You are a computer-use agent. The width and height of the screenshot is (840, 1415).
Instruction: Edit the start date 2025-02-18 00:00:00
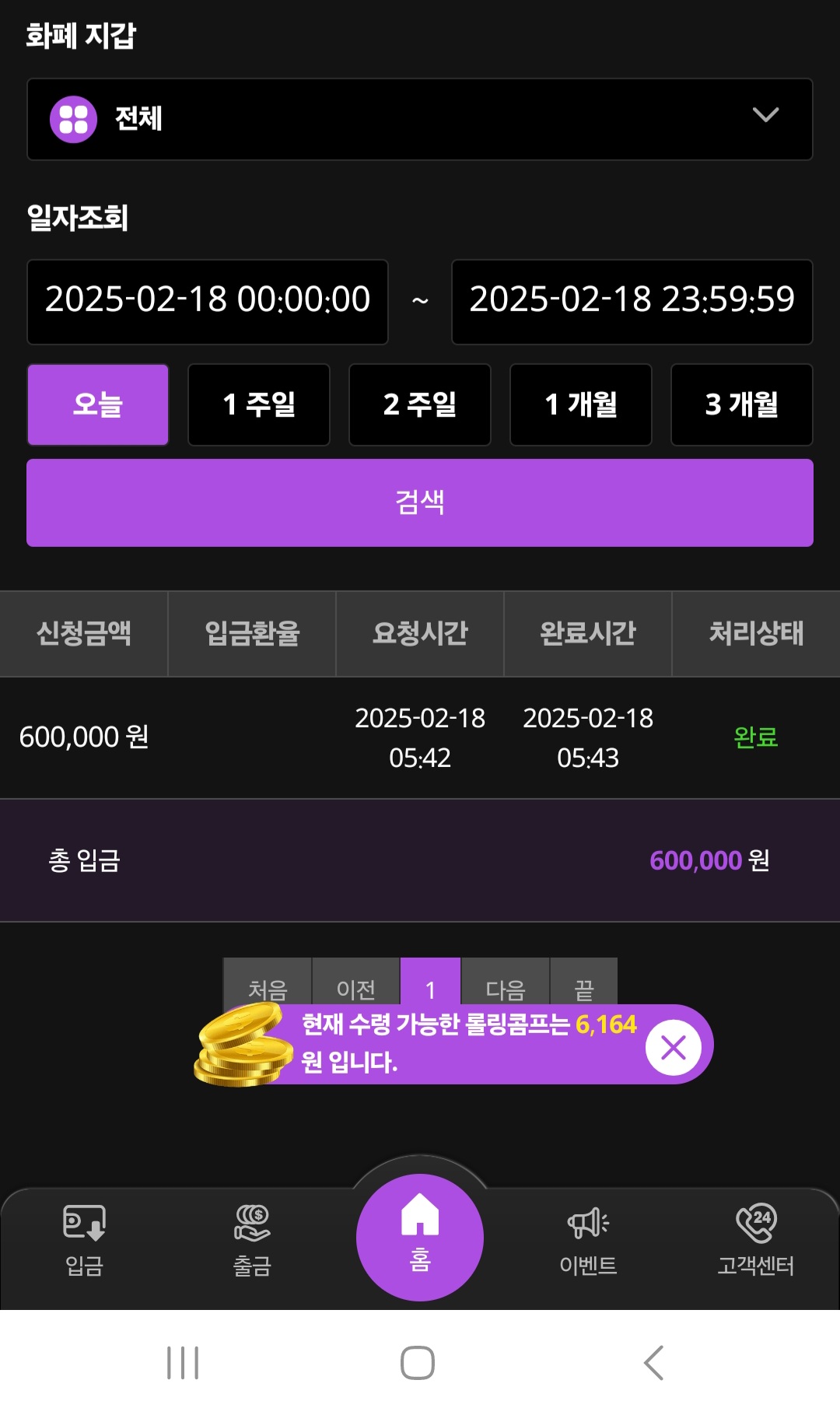click(x=208, y=302)
